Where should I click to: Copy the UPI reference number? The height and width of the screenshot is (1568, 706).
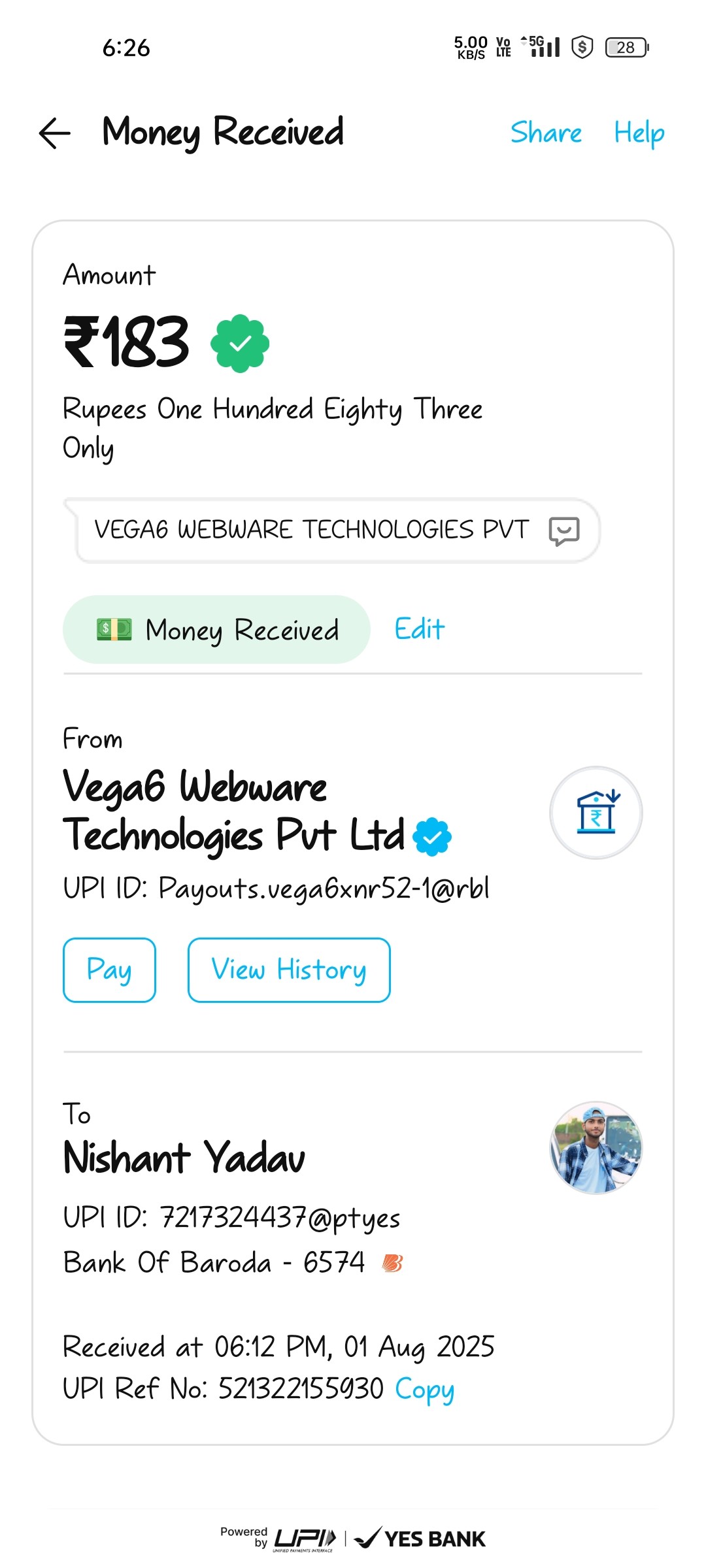(x=424, y=1388)
